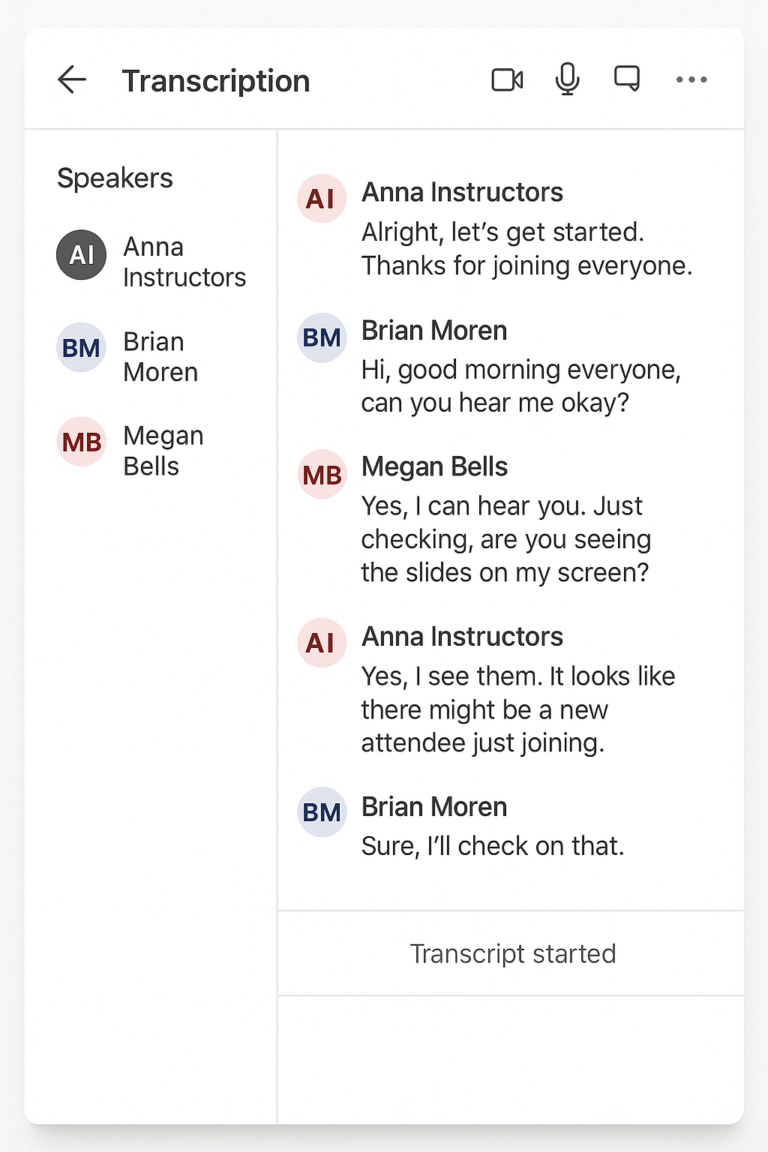Unmute the microphone
Image resolution: width=768 pixels, height=1152 pixels.
[x=567, y=79]
